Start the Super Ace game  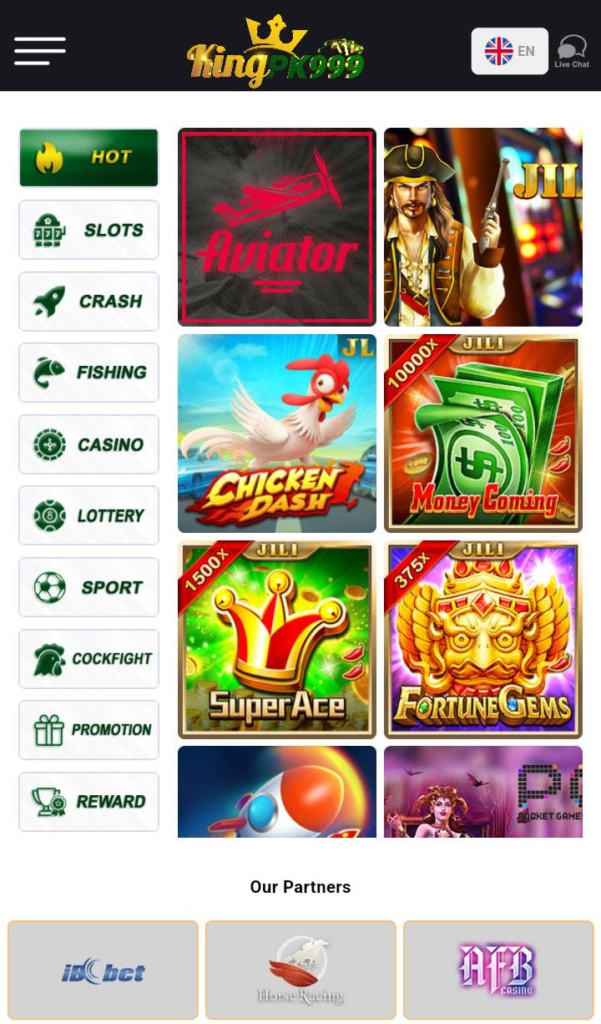277,640
